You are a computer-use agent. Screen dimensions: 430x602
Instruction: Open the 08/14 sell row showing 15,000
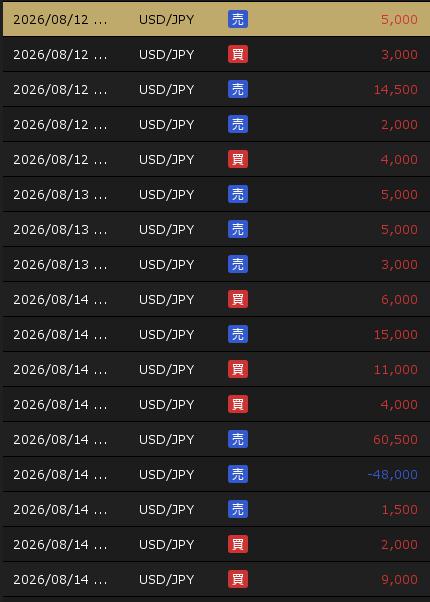pyautogui.click(x=216, y=334)
